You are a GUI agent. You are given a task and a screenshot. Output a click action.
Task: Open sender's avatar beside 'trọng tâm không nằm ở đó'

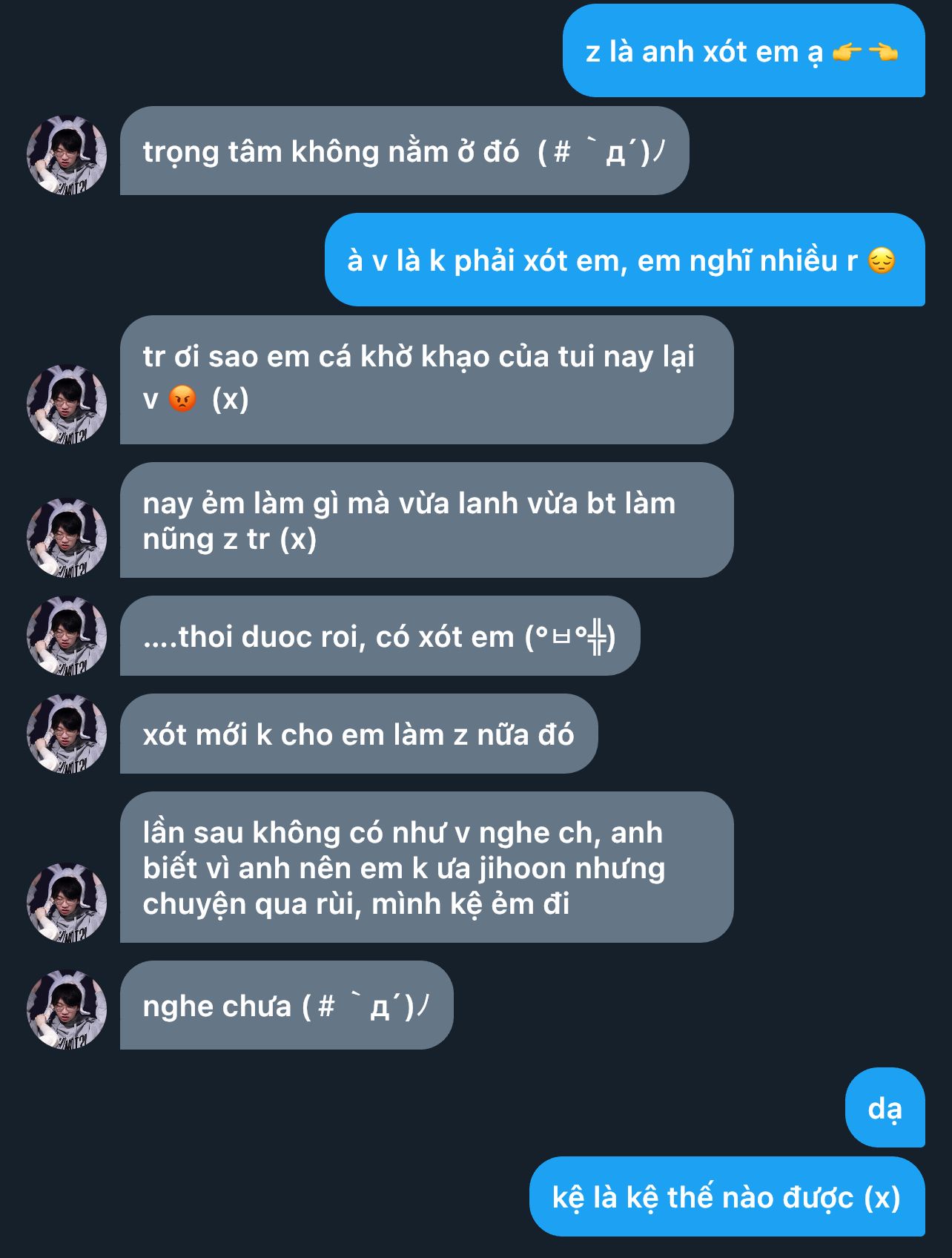tap(67, 155)
